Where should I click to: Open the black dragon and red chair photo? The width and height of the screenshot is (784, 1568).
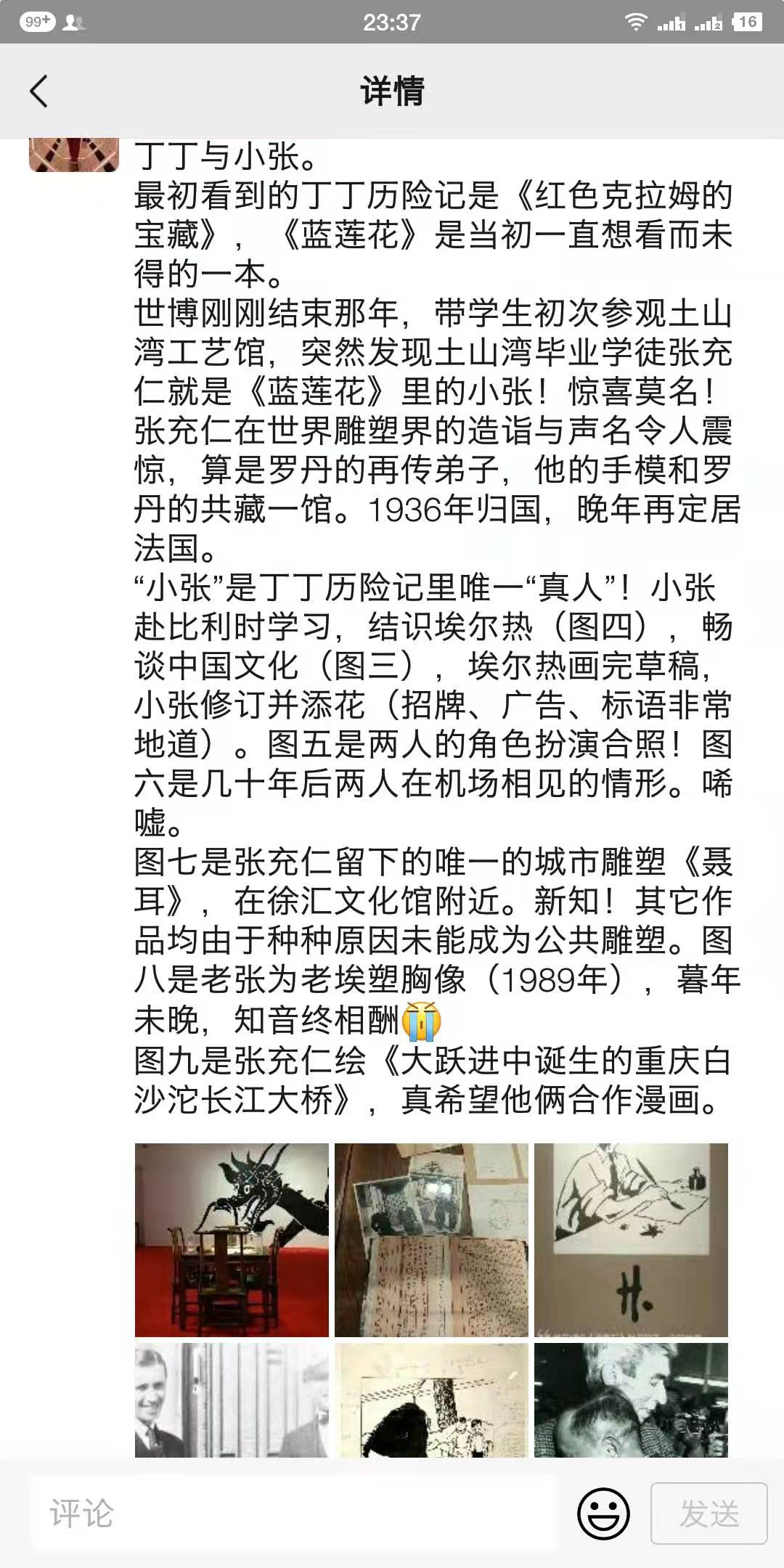(x=232, y=1240)
